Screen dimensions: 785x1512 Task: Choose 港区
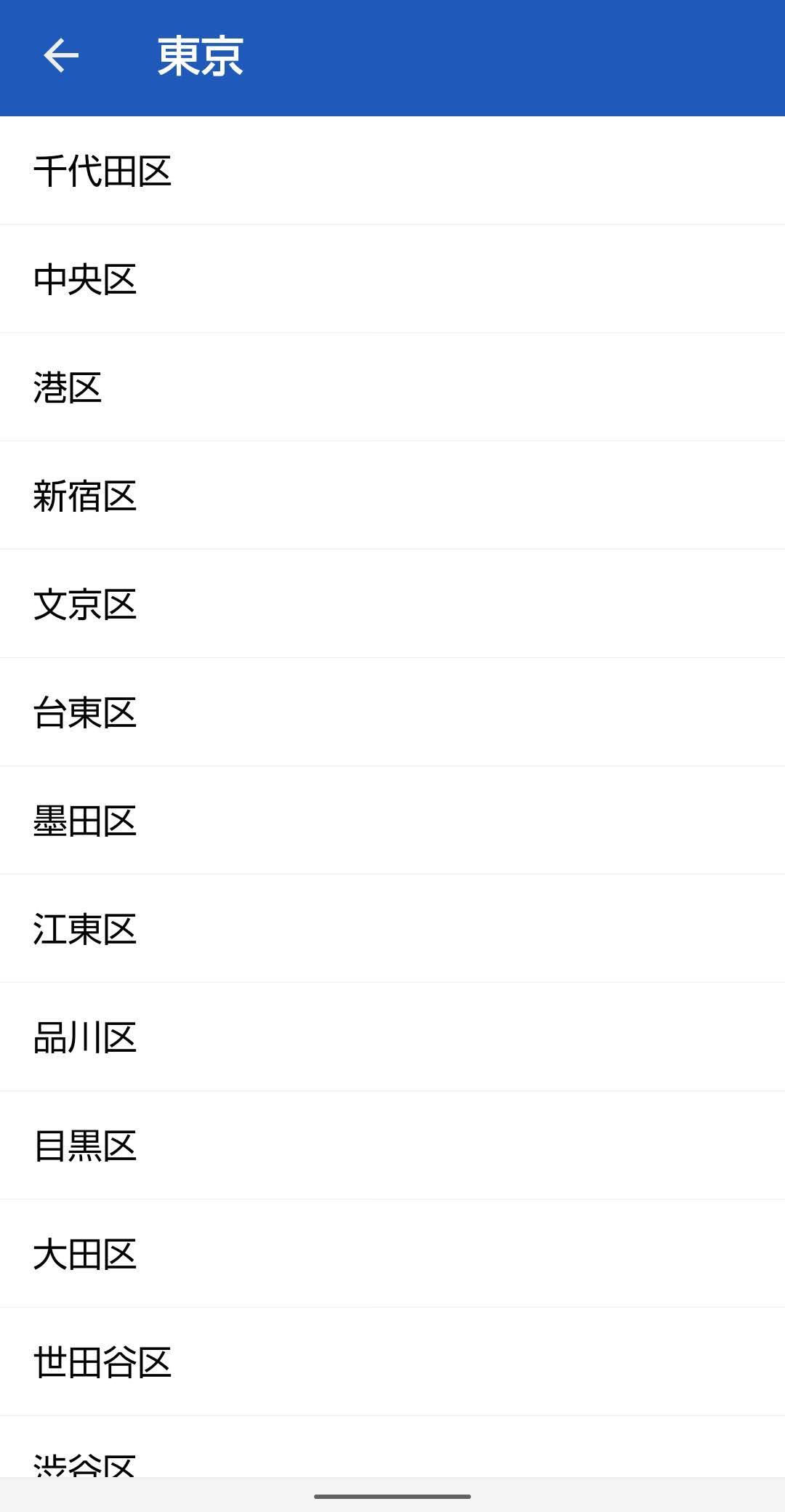pos(392,387)
